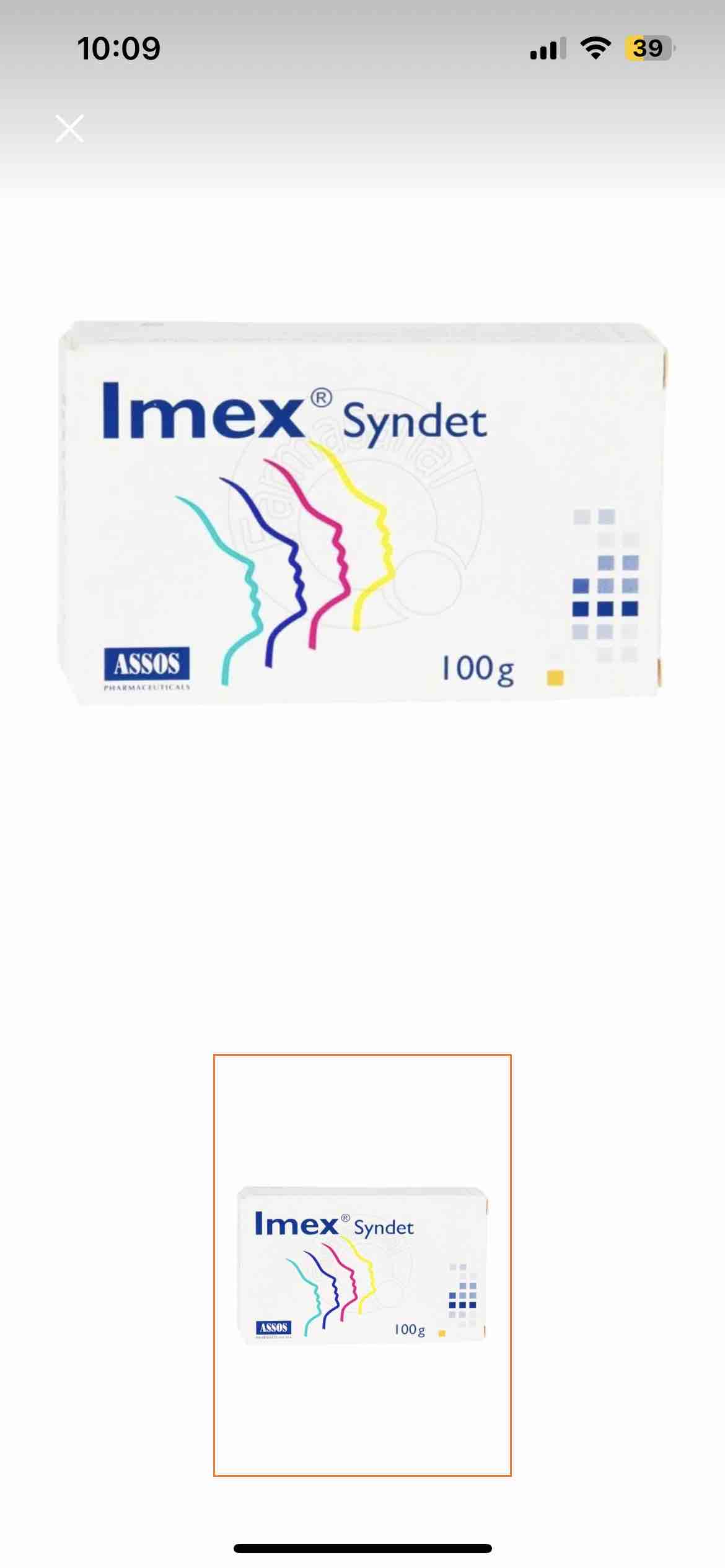This screenshot has width=725, height=1568.
Task: Select the Imex Syndet thumbnail image
Action: pos(362,1265)
